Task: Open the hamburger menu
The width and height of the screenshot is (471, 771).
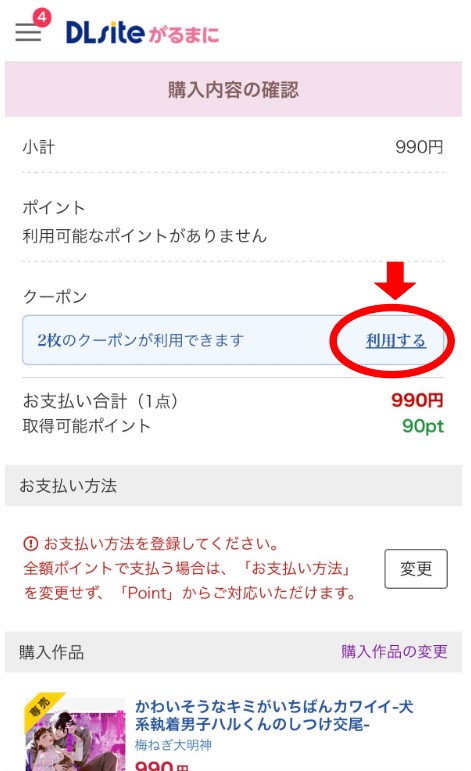Action: (x=29, y=32)
